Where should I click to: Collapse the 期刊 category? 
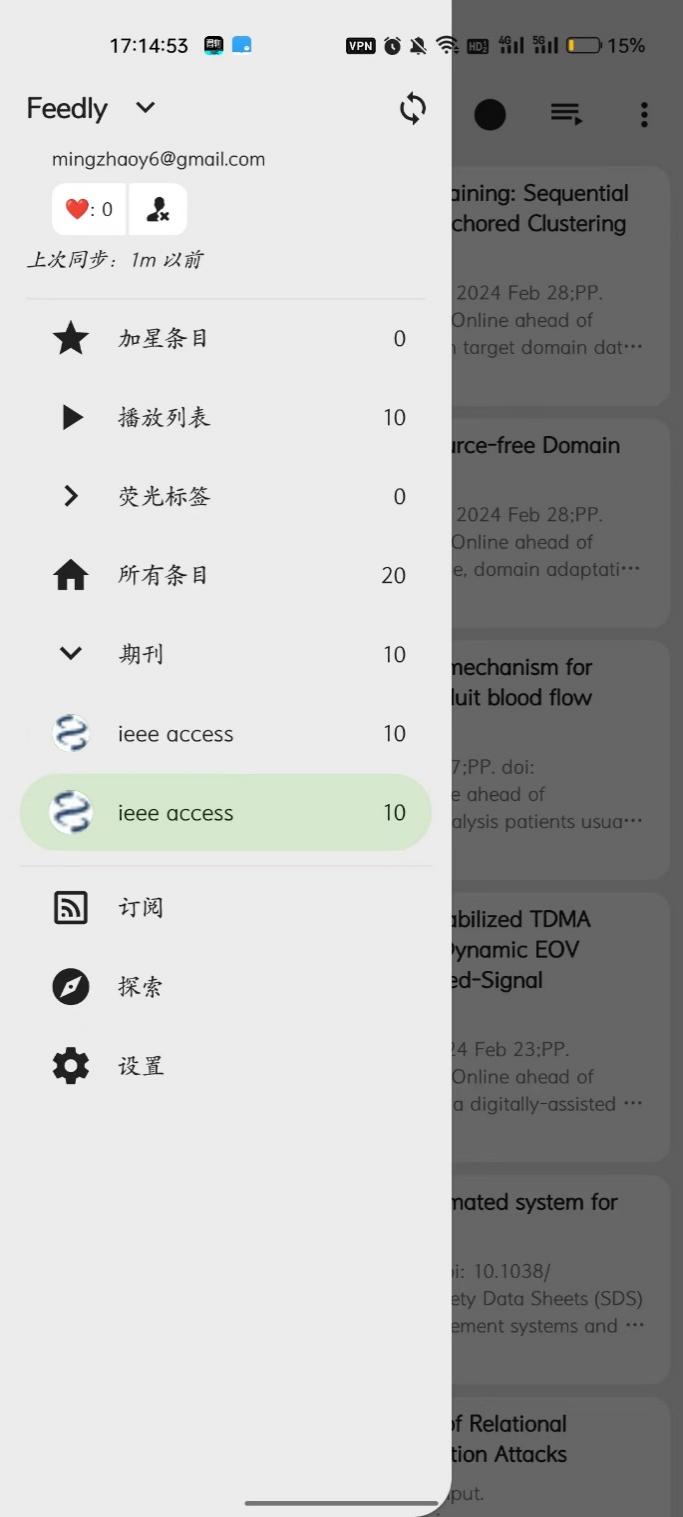click(71, 654)
